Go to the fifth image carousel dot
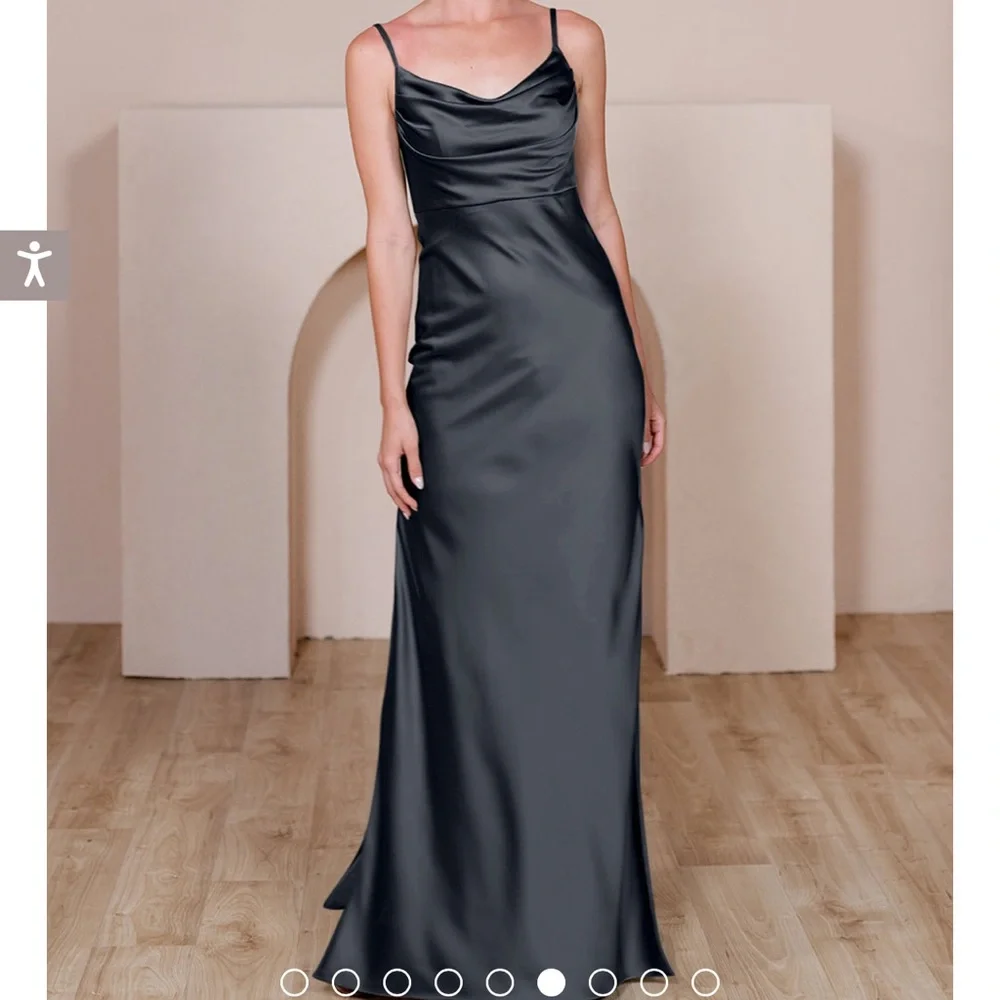Viewport: 1000px width, 1000px height. coord(499,982)
